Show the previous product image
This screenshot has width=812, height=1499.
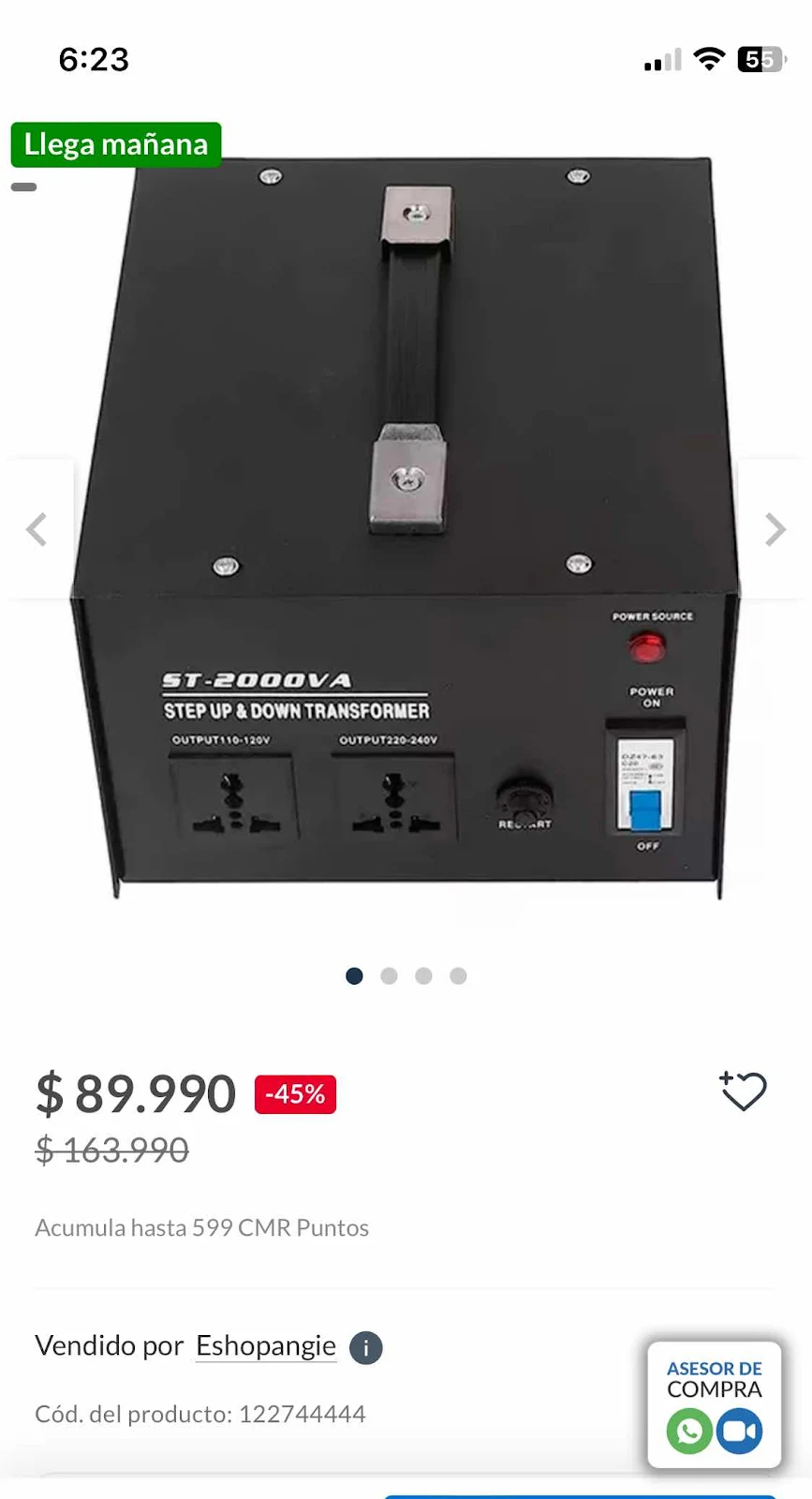pyautogui.click(x=37, y=529)
